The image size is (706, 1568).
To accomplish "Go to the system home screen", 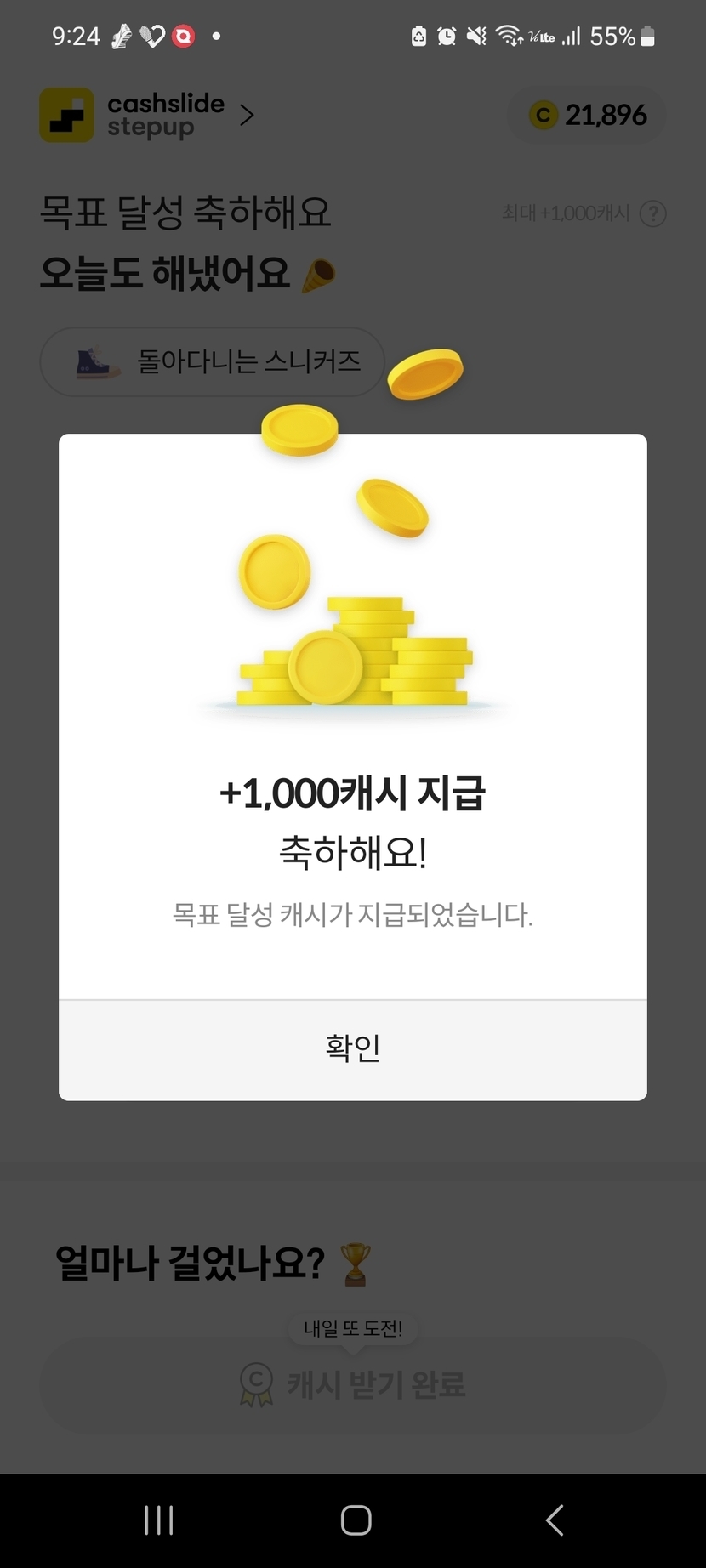I will point(356,1520).
